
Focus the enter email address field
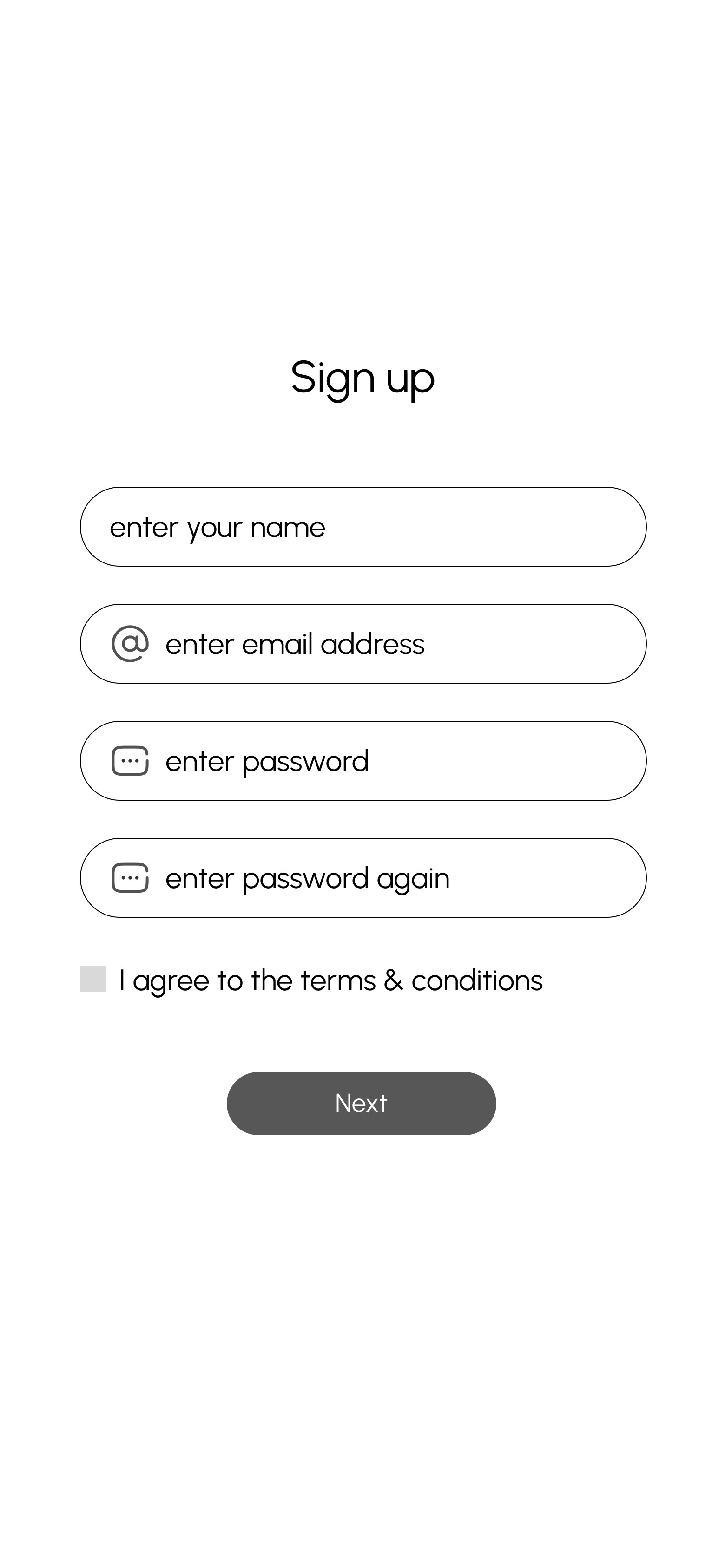pos(363,643)
